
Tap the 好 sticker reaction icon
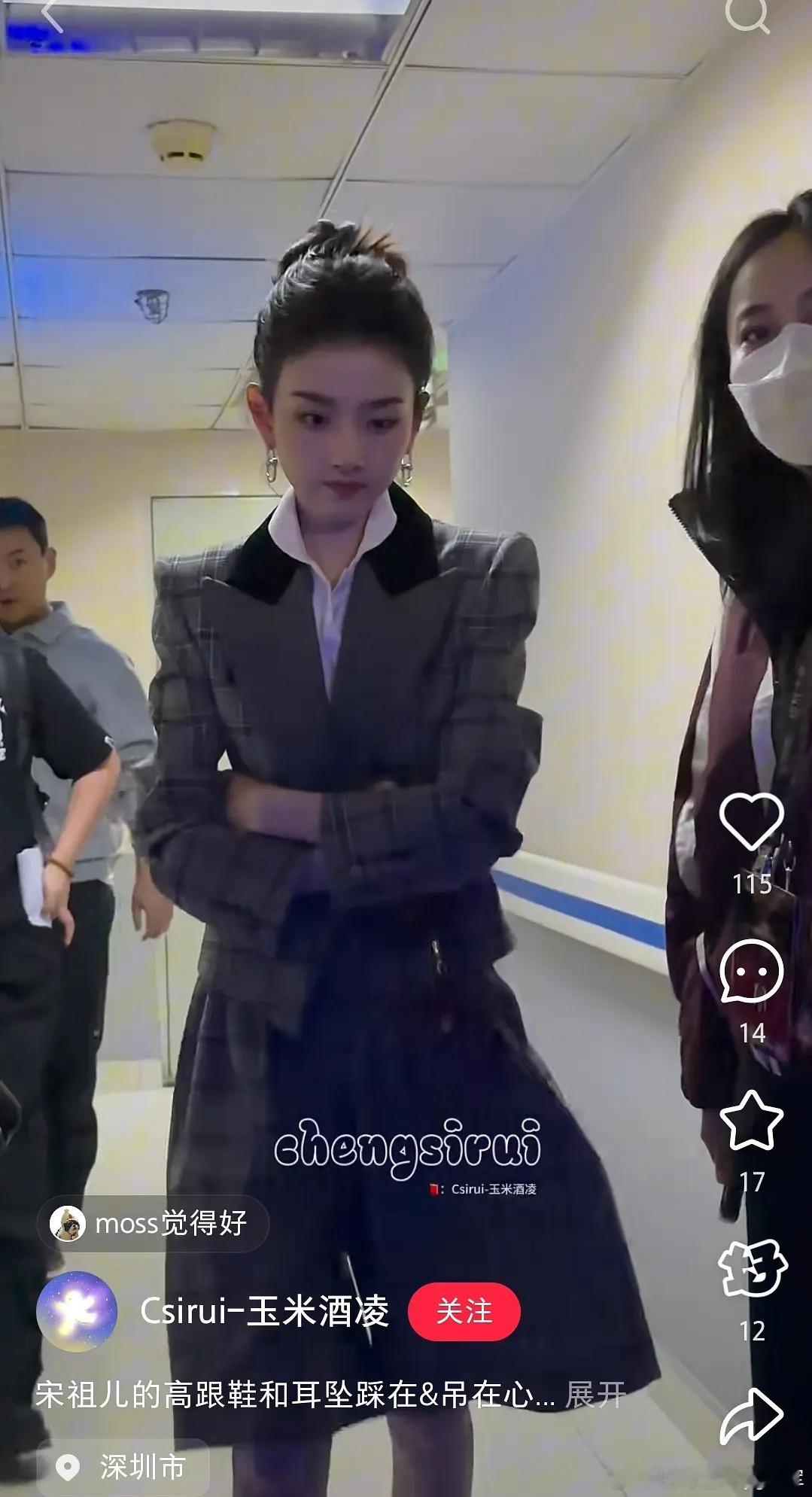(752, 1270)
